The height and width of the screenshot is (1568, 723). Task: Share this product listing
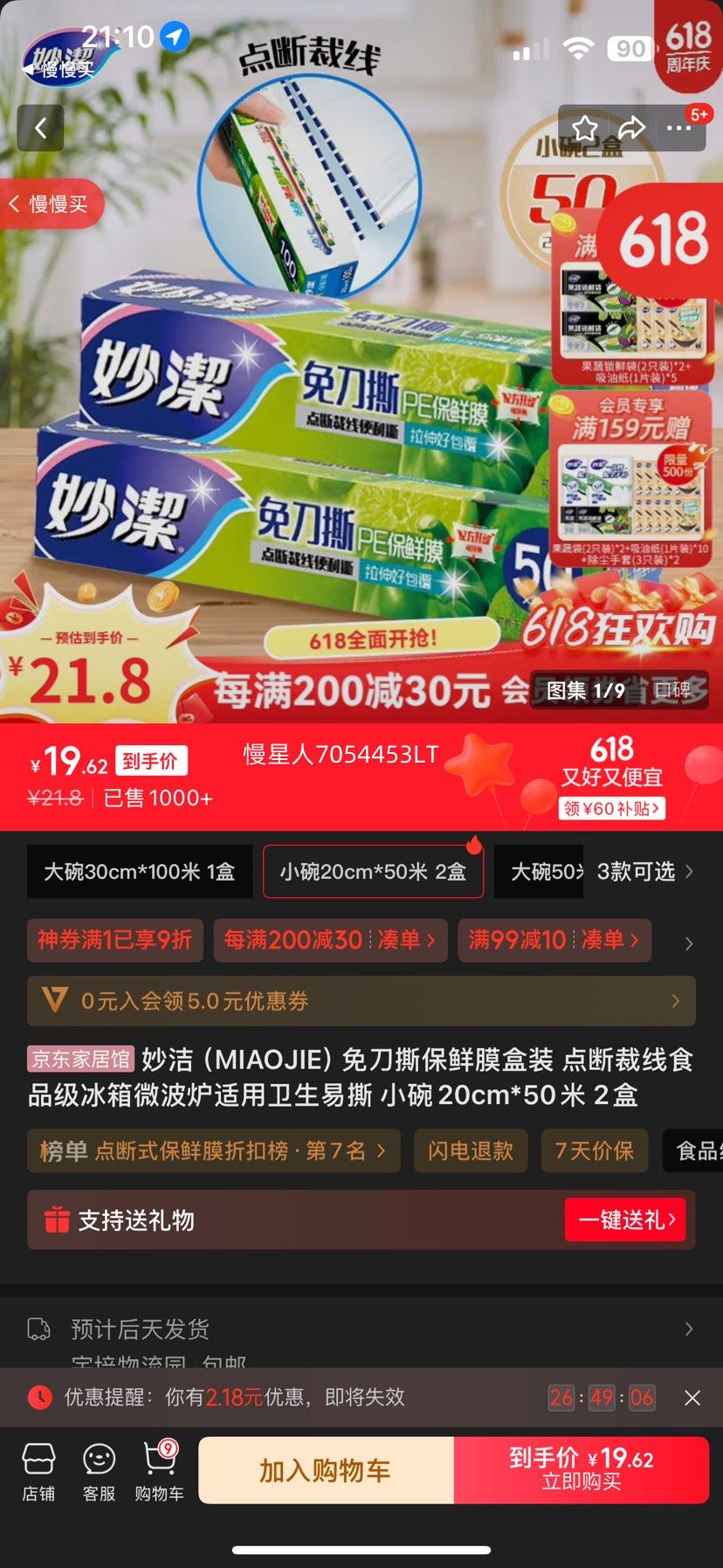(x=631, y=129)
